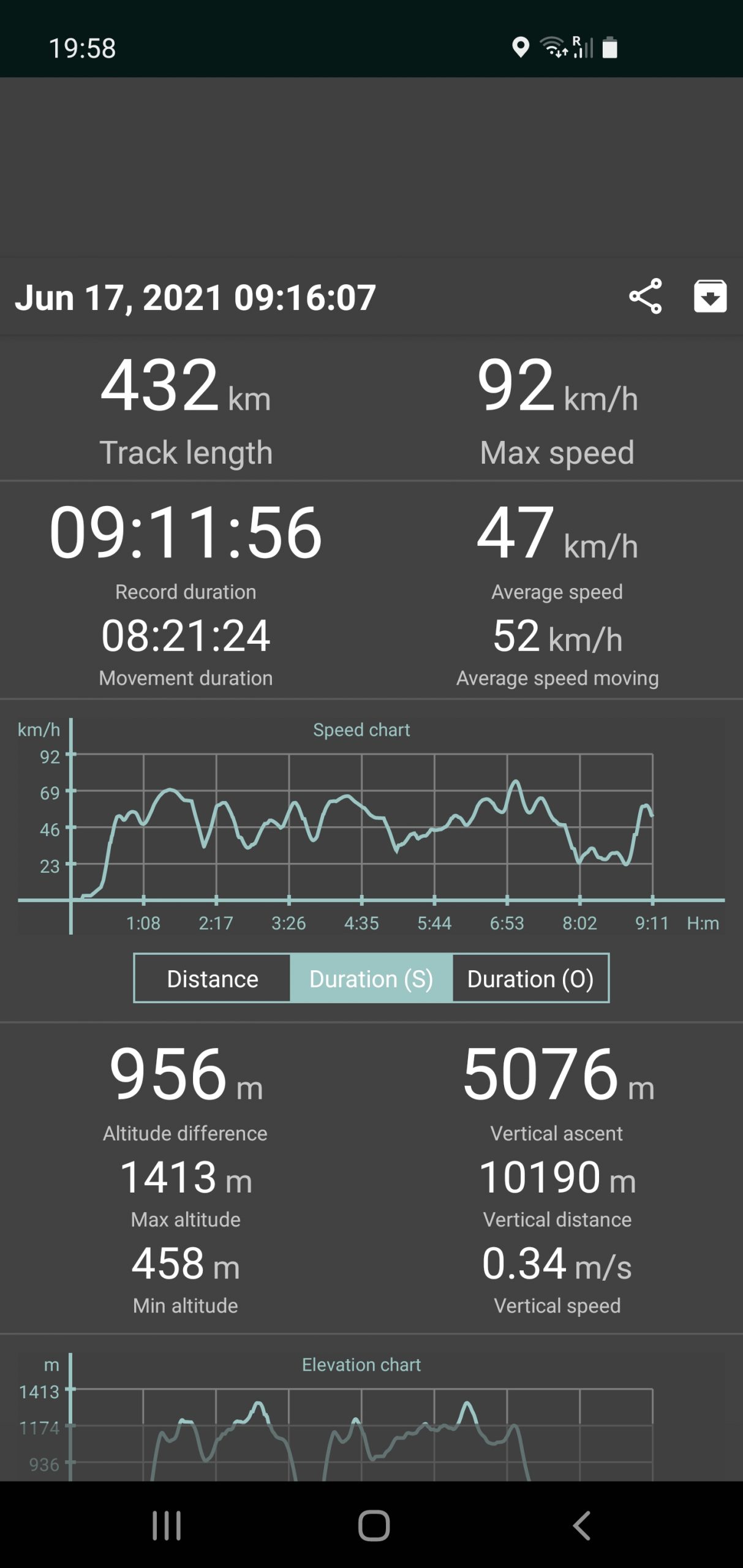Switch speed chart to Distance
Image resolution: width=743 pixels, height=1568 pixels.
point(212,978)
